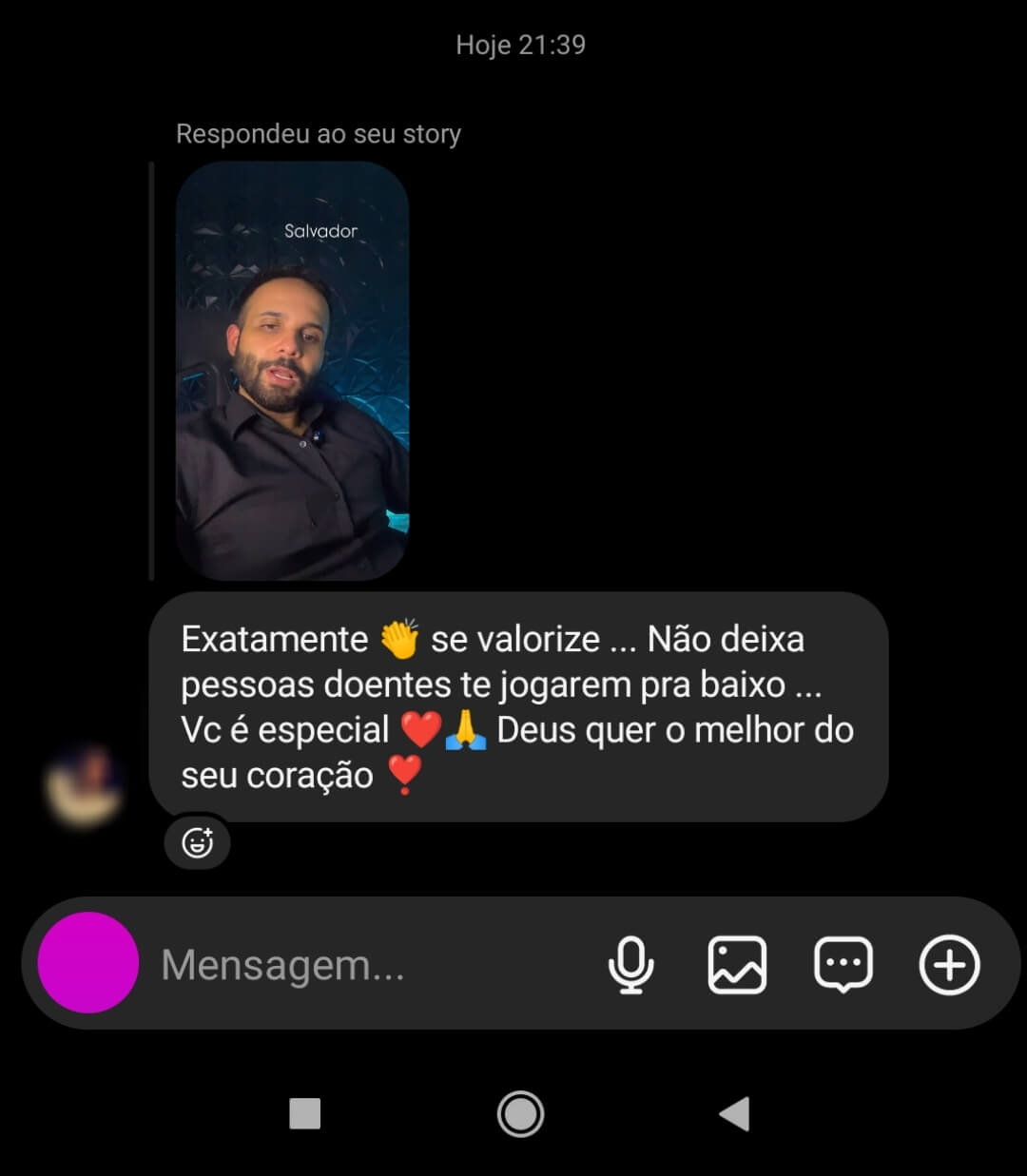Open the camera with the magenta button
This screenshot has height=1176, width=1027.
point(87,963)
